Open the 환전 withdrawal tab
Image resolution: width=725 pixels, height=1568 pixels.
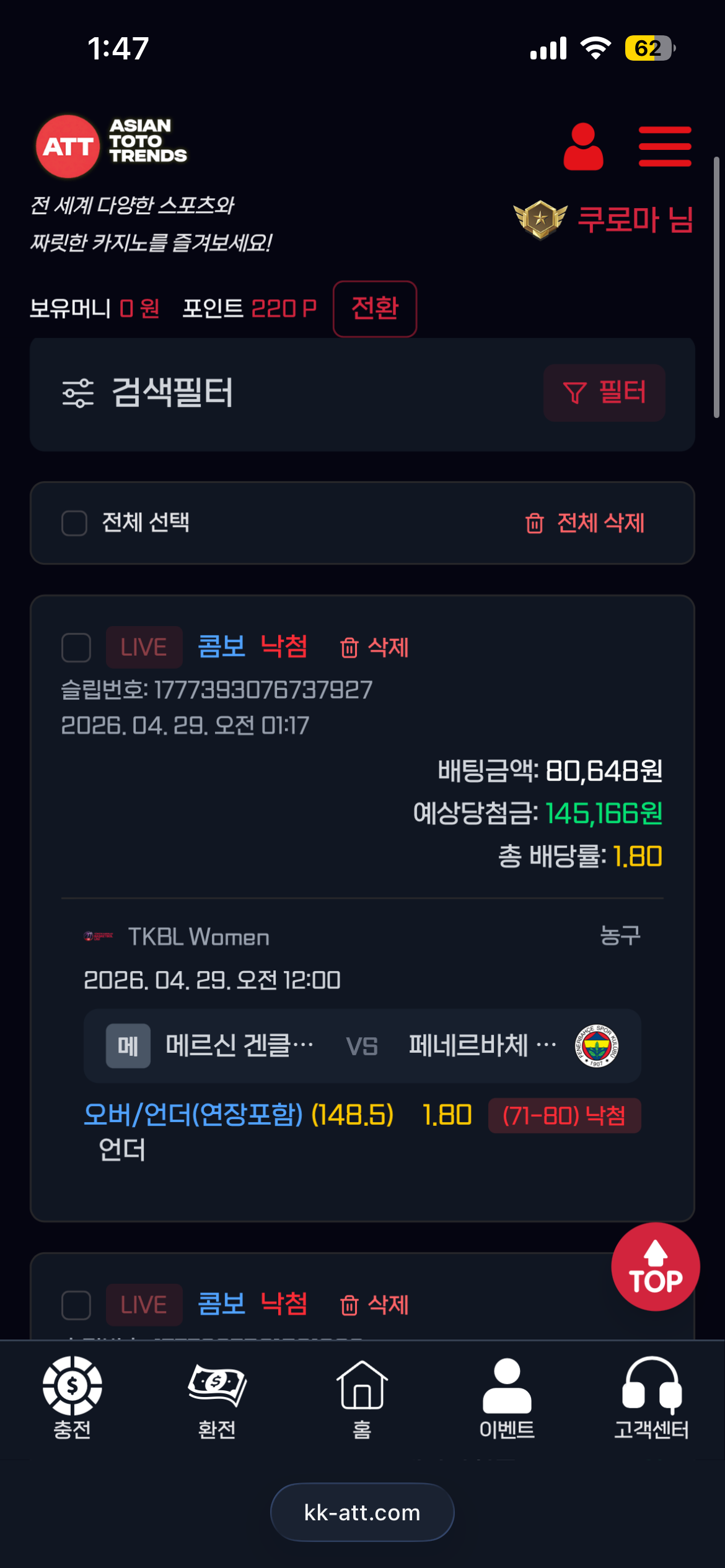(x=217, y=1398)
